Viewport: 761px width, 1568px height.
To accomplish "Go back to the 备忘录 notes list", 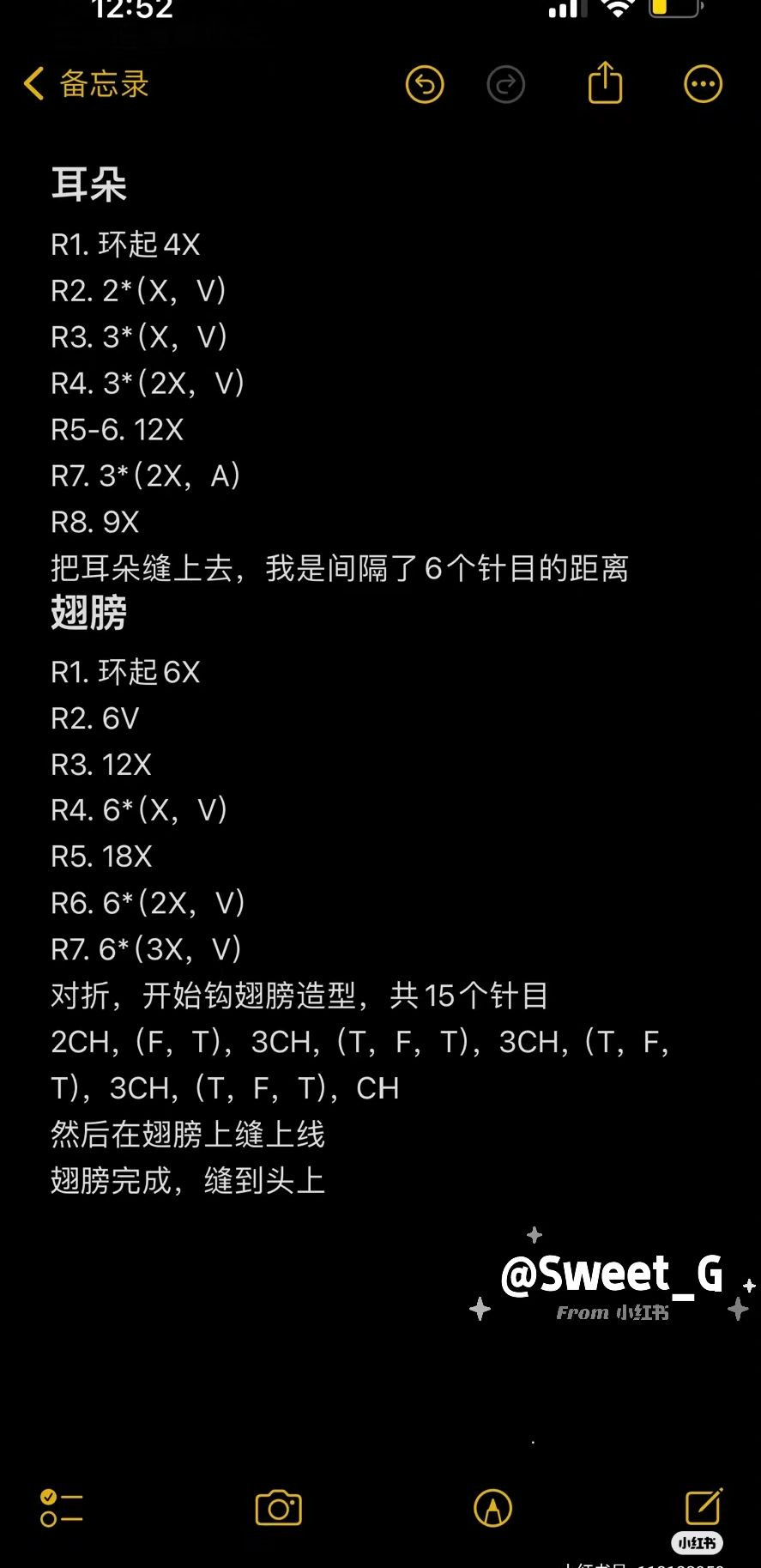I will (86, 84).
